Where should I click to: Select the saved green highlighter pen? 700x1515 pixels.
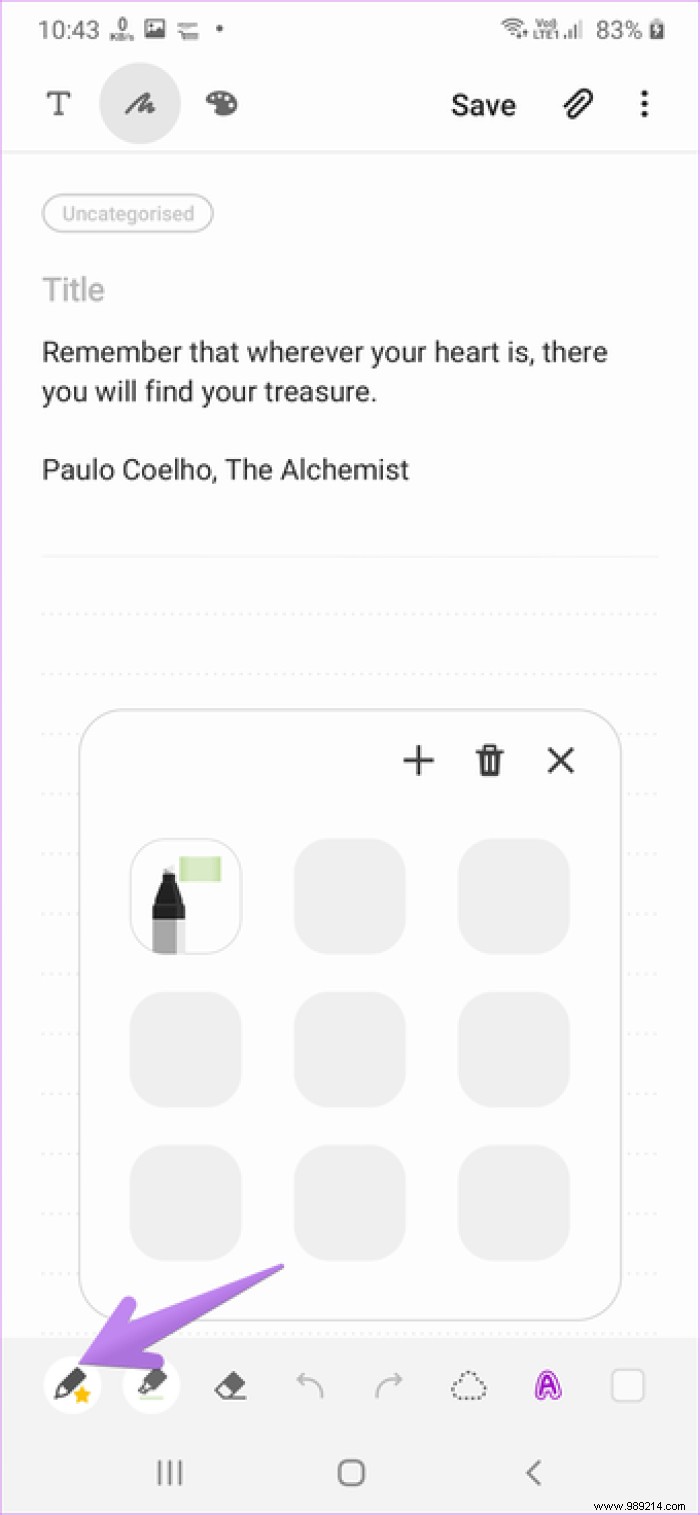coord(185,896)
